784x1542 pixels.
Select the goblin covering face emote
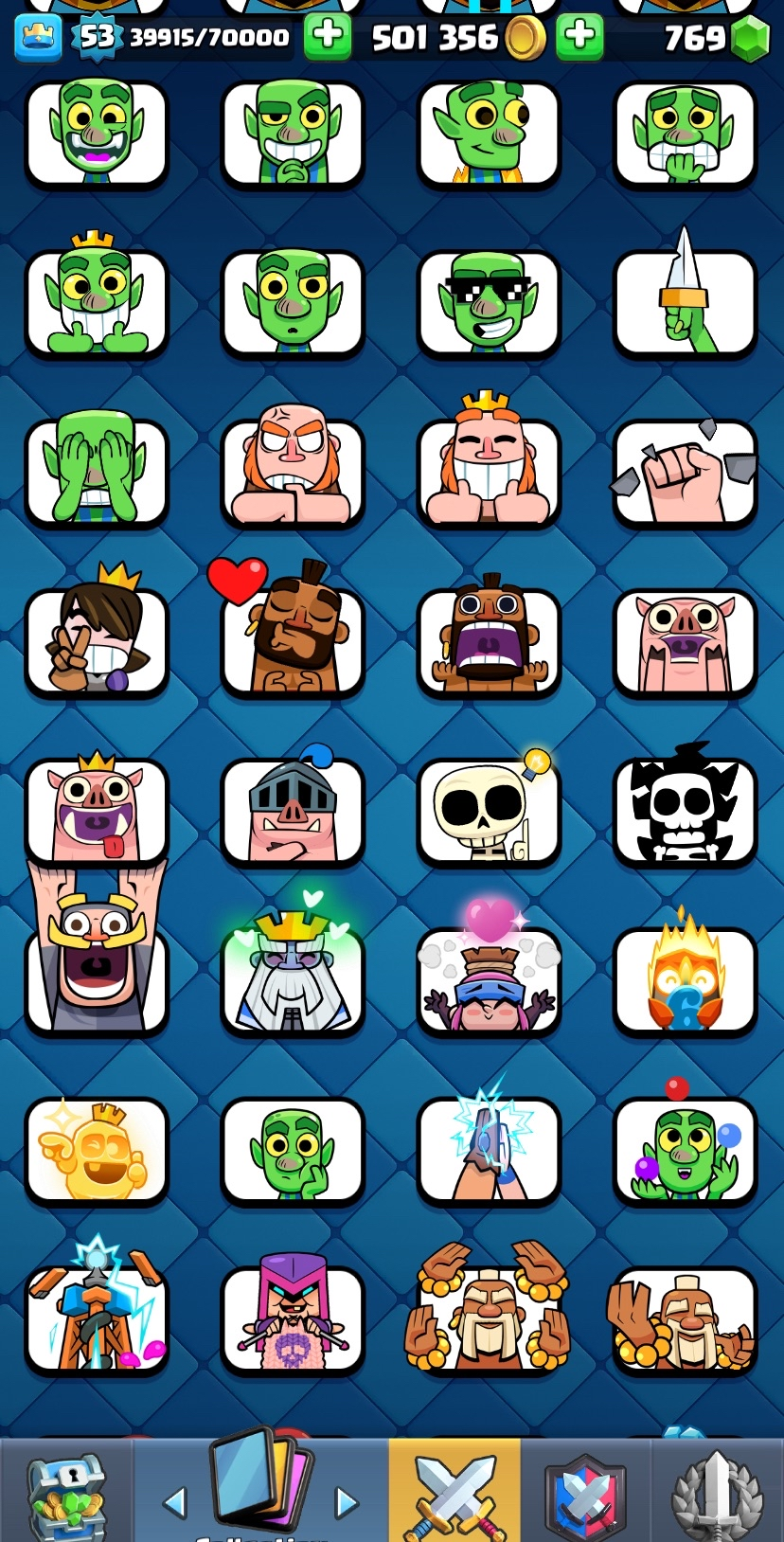pyautogui.click(x=97, y=472)
